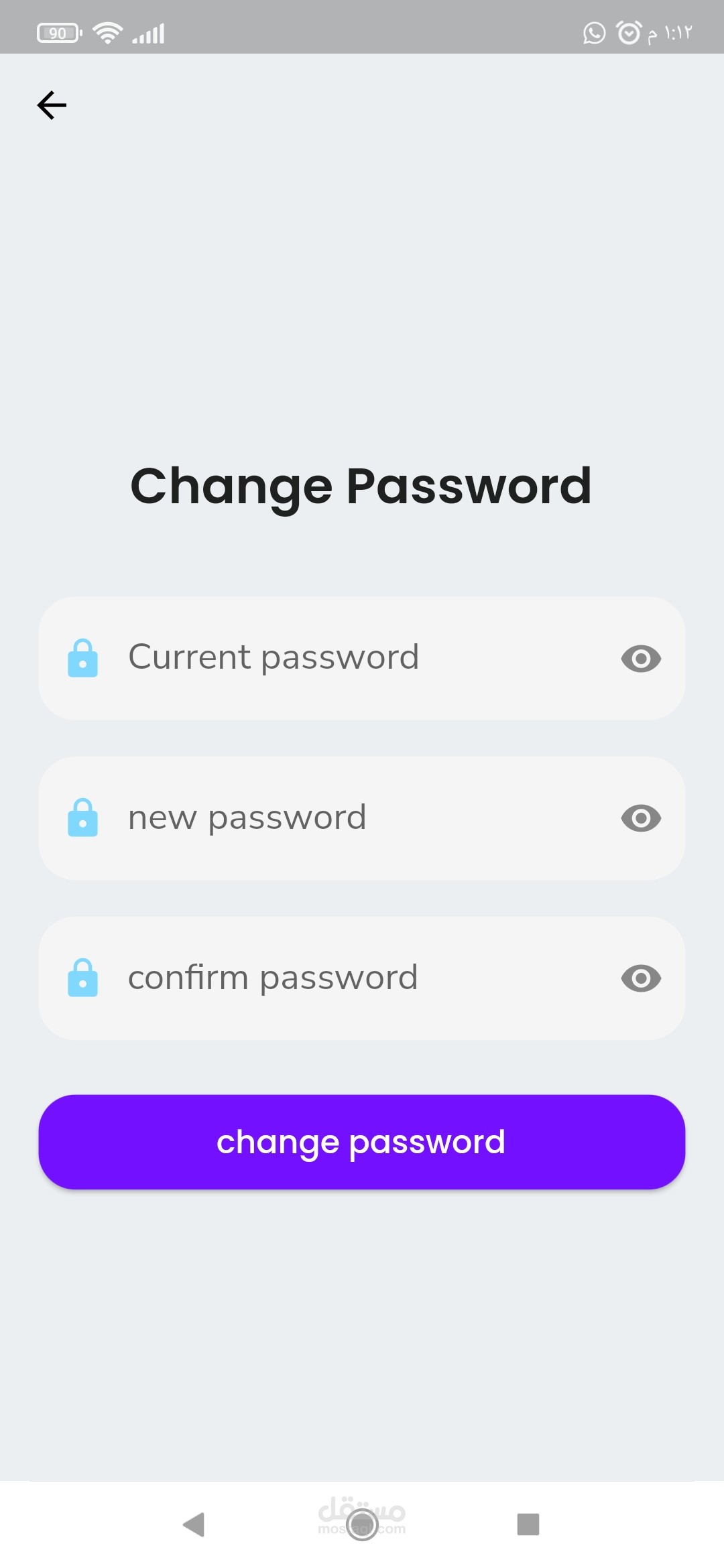
Task: Submit with the change password button
Action: click(362, 1142)
